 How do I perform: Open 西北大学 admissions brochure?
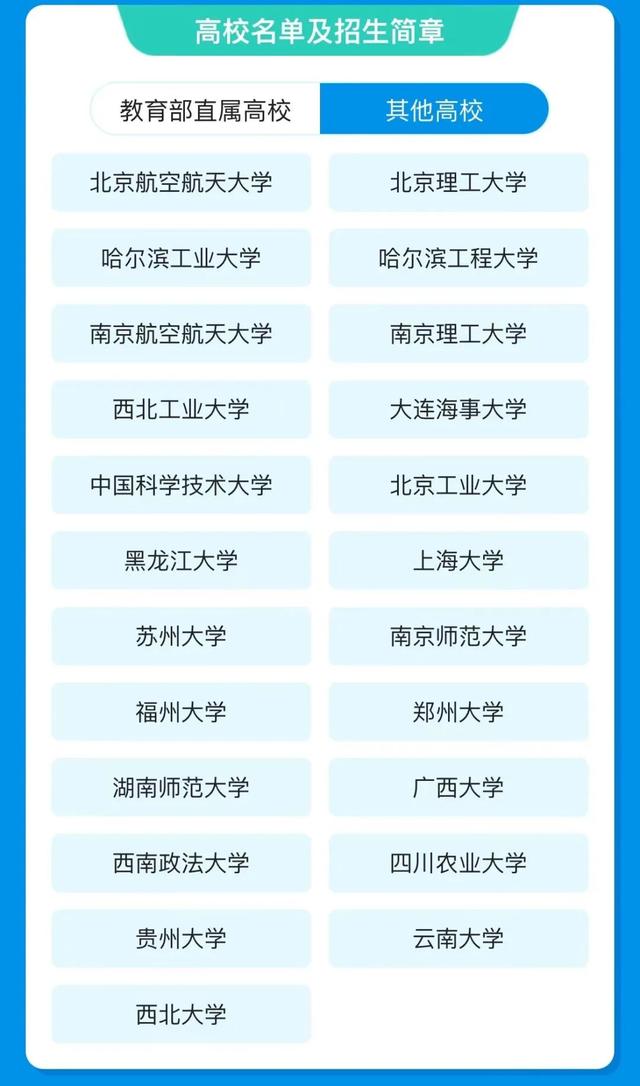point(181,1014)
